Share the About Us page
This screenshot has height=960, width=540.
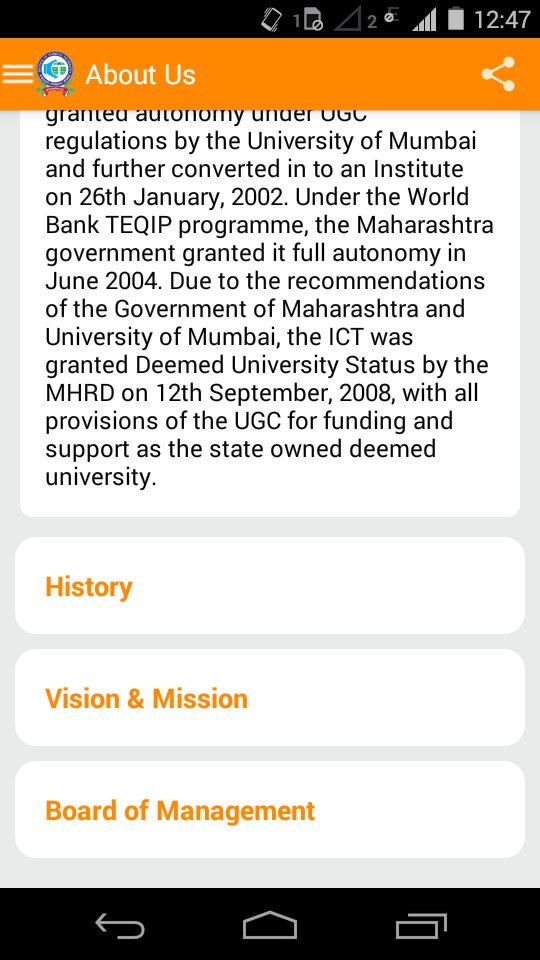pos(498,75)
